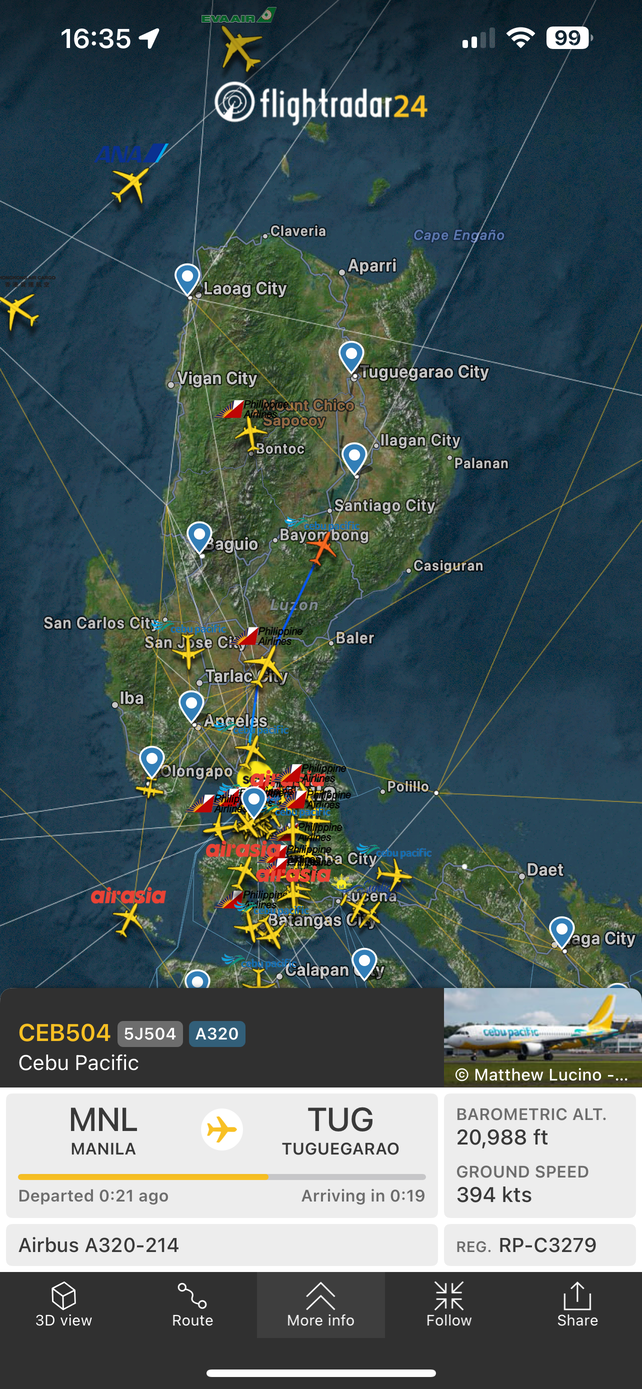
Task: Tap the EVA Air plane on map
Action: point(240,46)
